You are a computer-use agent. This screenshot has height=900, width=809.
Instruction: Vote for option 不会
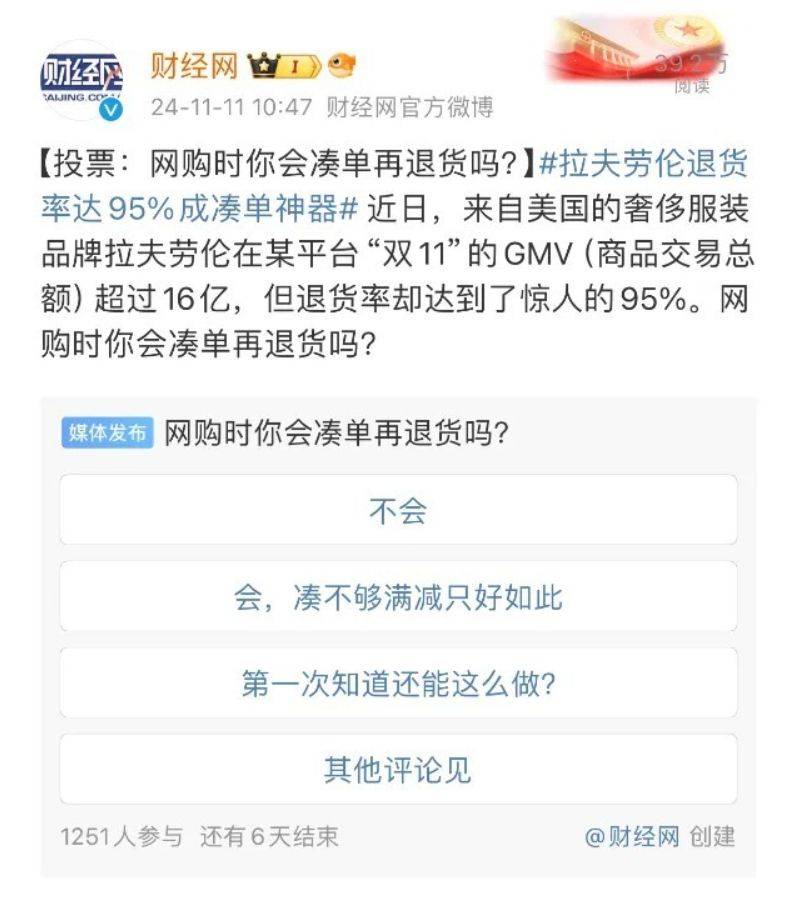pos(398,511)
